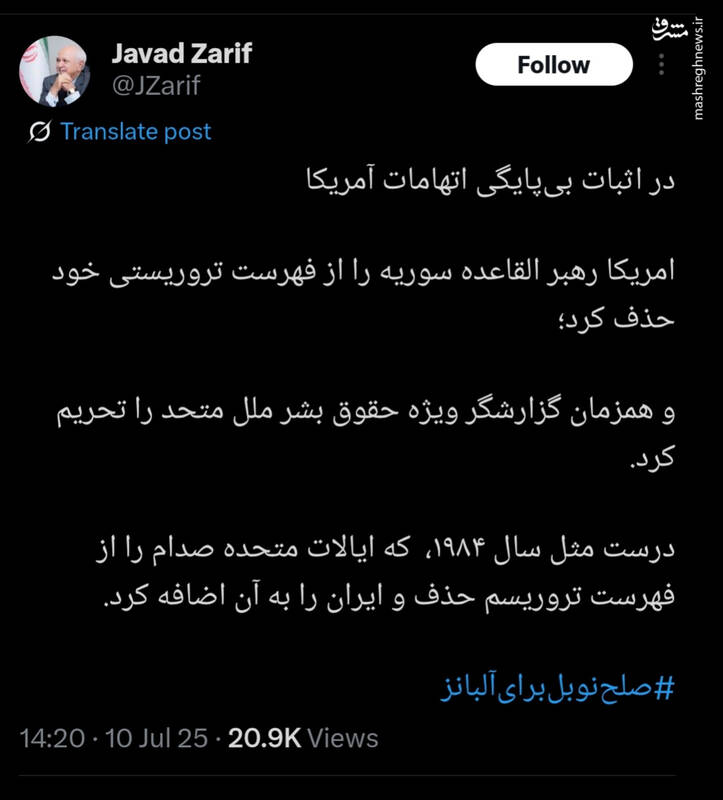Open the post overflow menu
723x800 pixels.
tap(661, 65)
